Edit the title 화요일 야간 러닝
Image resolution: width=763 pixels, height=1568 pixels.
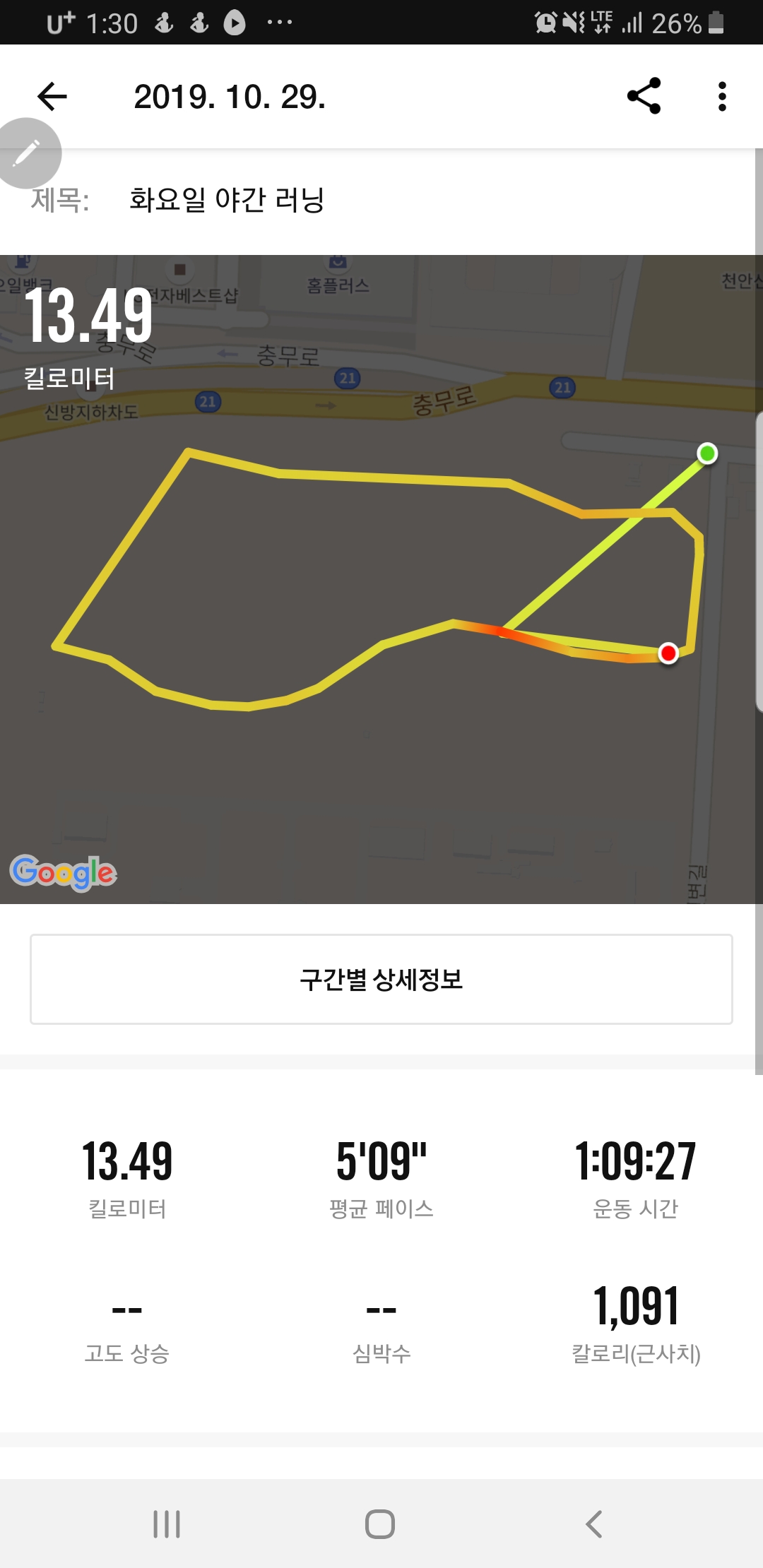pyautogui.click(x=226, y=200)
